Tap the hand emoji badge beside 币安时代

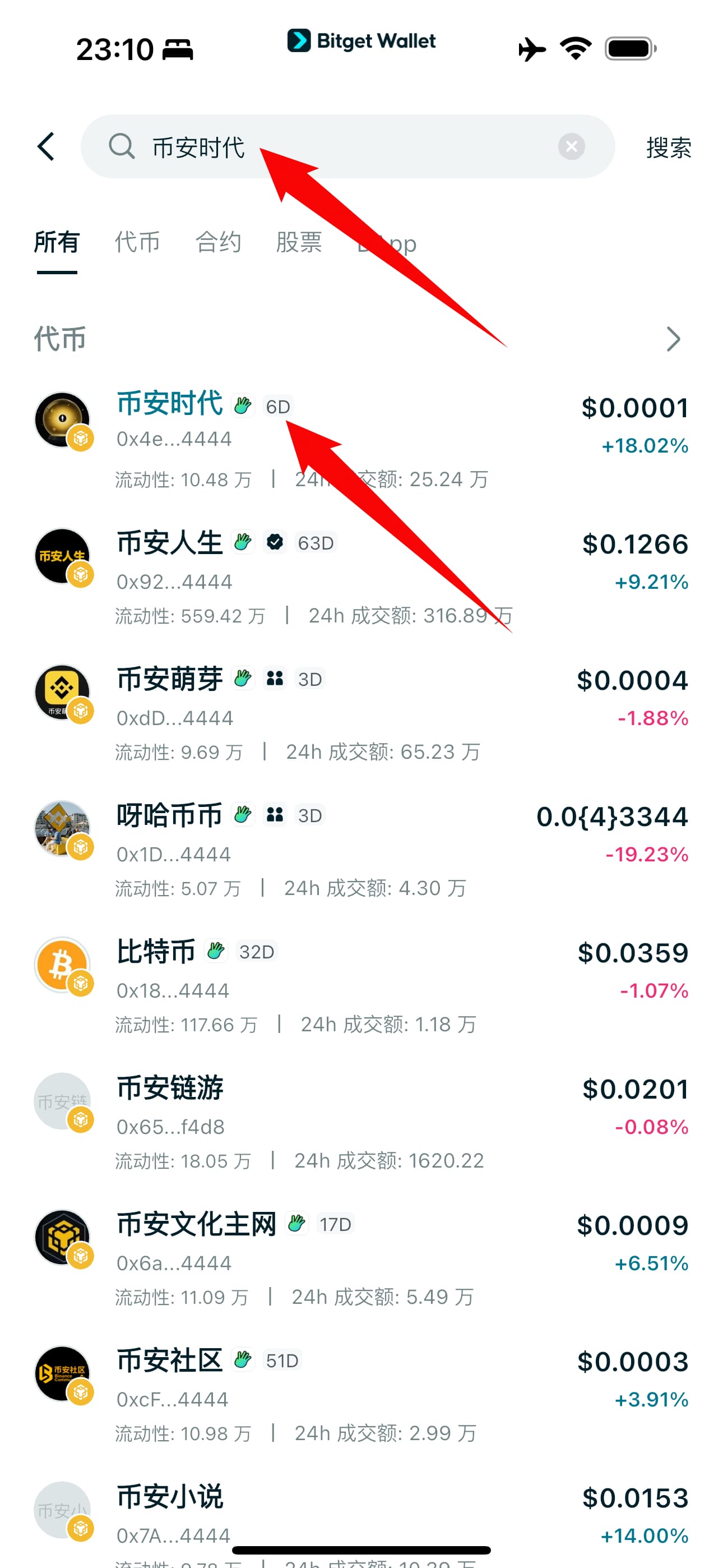pos(243,405)
